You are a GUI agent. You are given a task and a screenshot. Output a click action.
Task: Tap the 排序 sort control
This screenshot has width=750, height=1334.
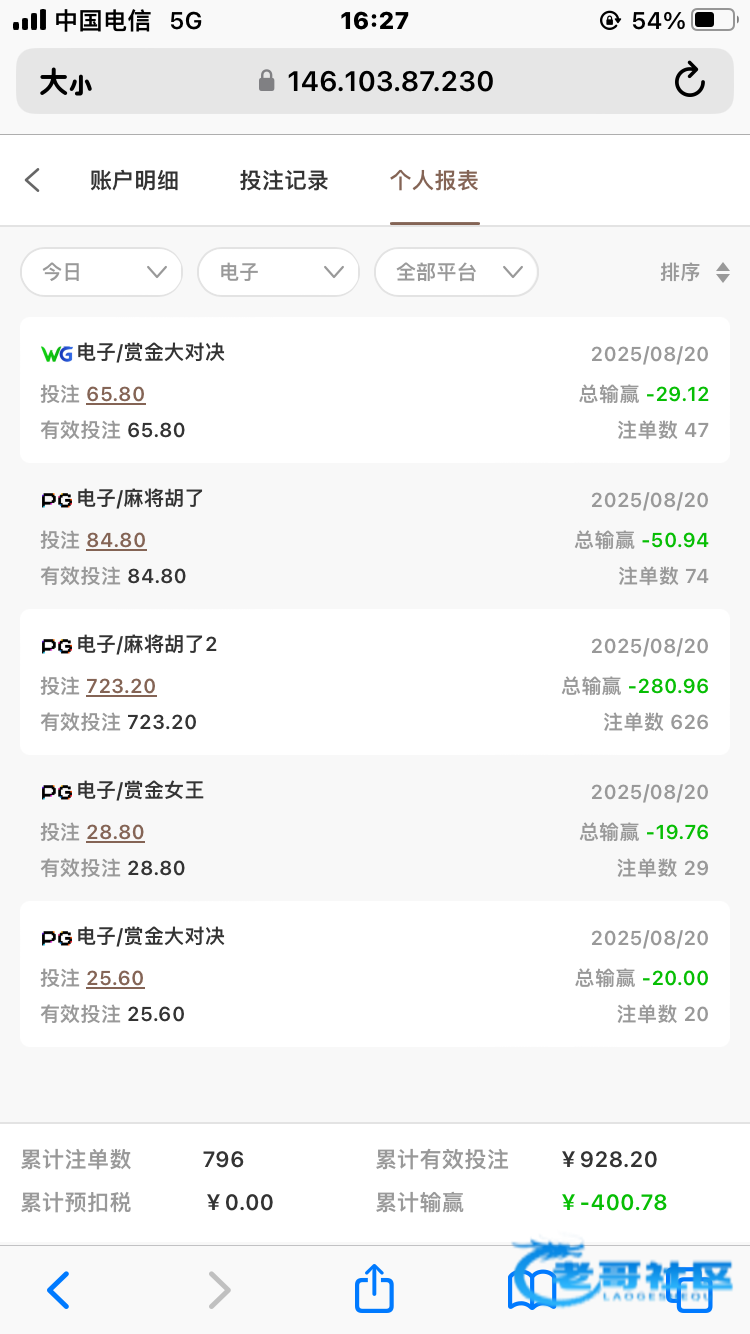click(x=694, y=272)
